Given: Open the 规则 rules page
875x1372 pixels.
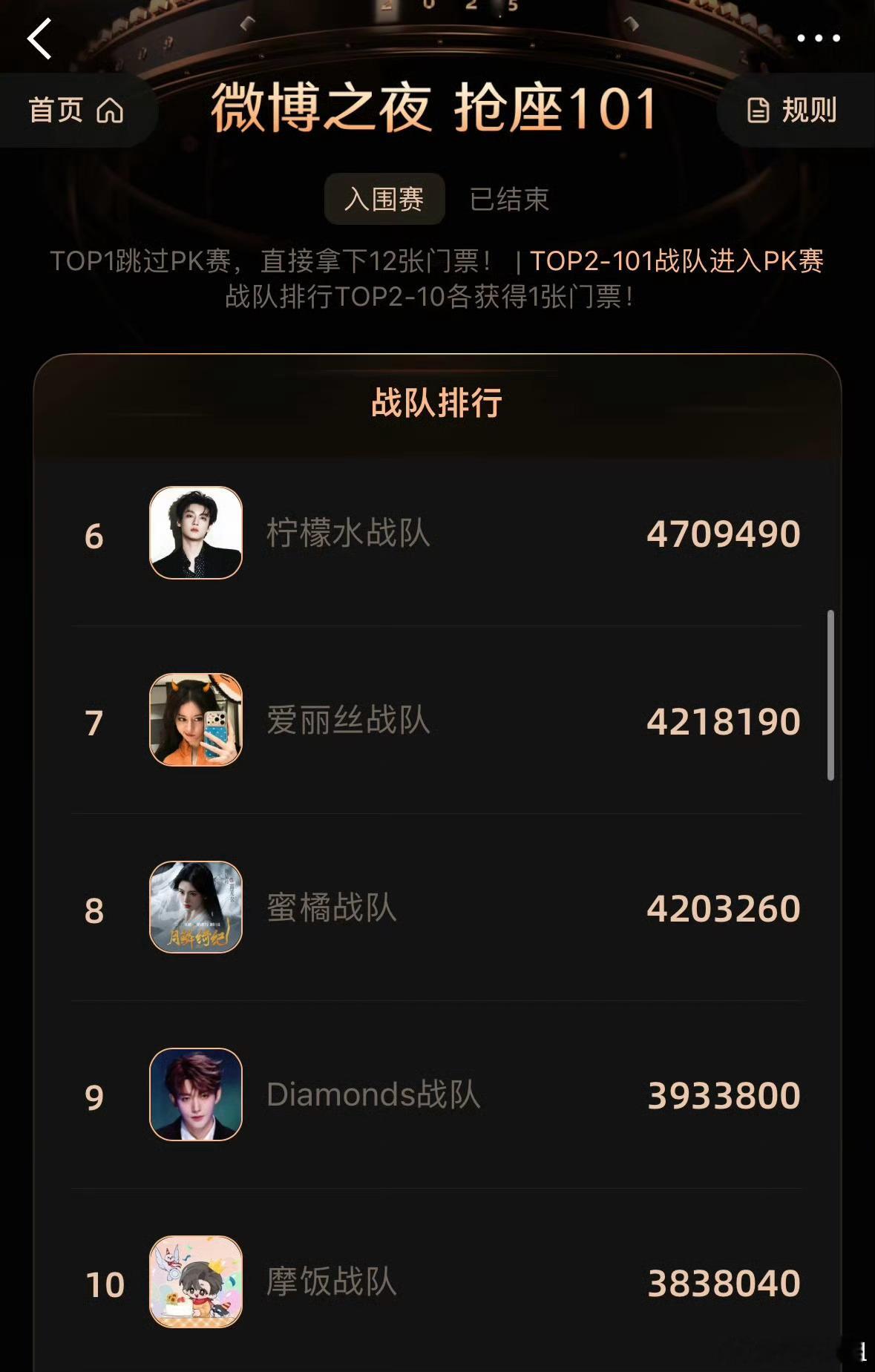Looking at the screenshot, I should tap(809, 111).
